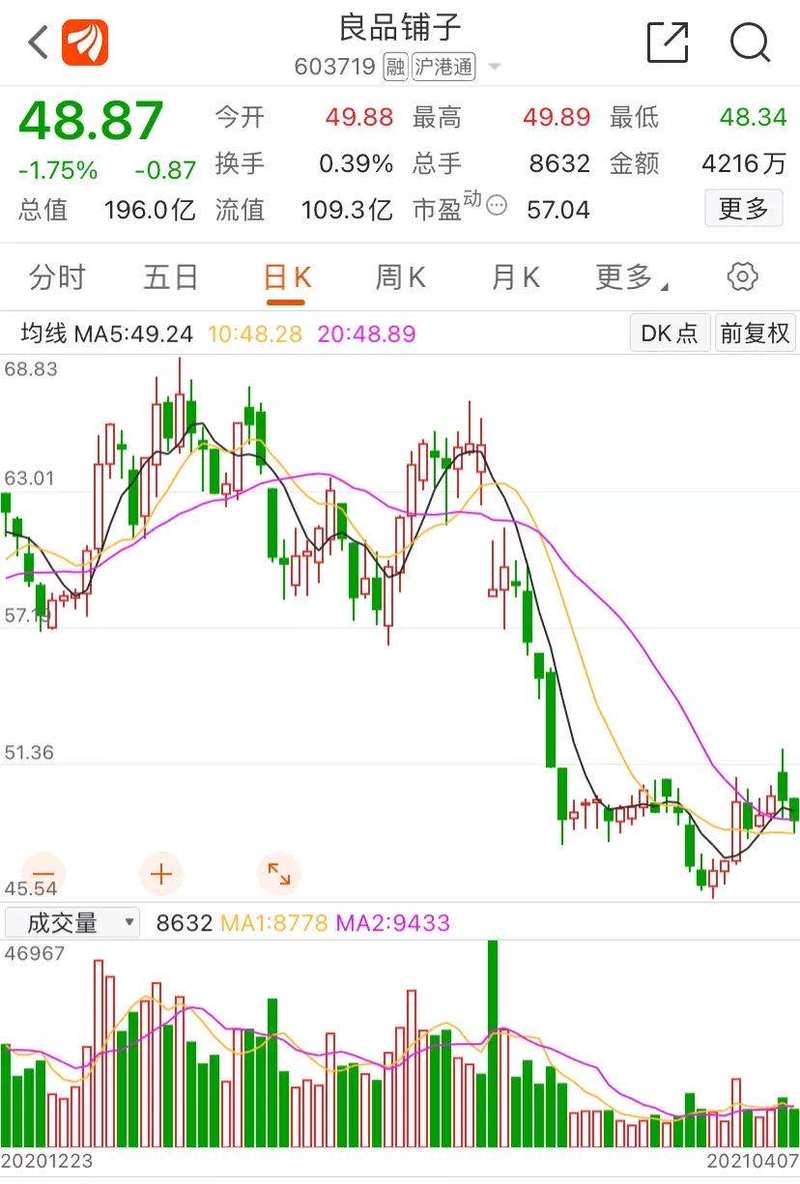Switch to the 月K chart tab
The image size is (800, 1184).
(515, 277)
